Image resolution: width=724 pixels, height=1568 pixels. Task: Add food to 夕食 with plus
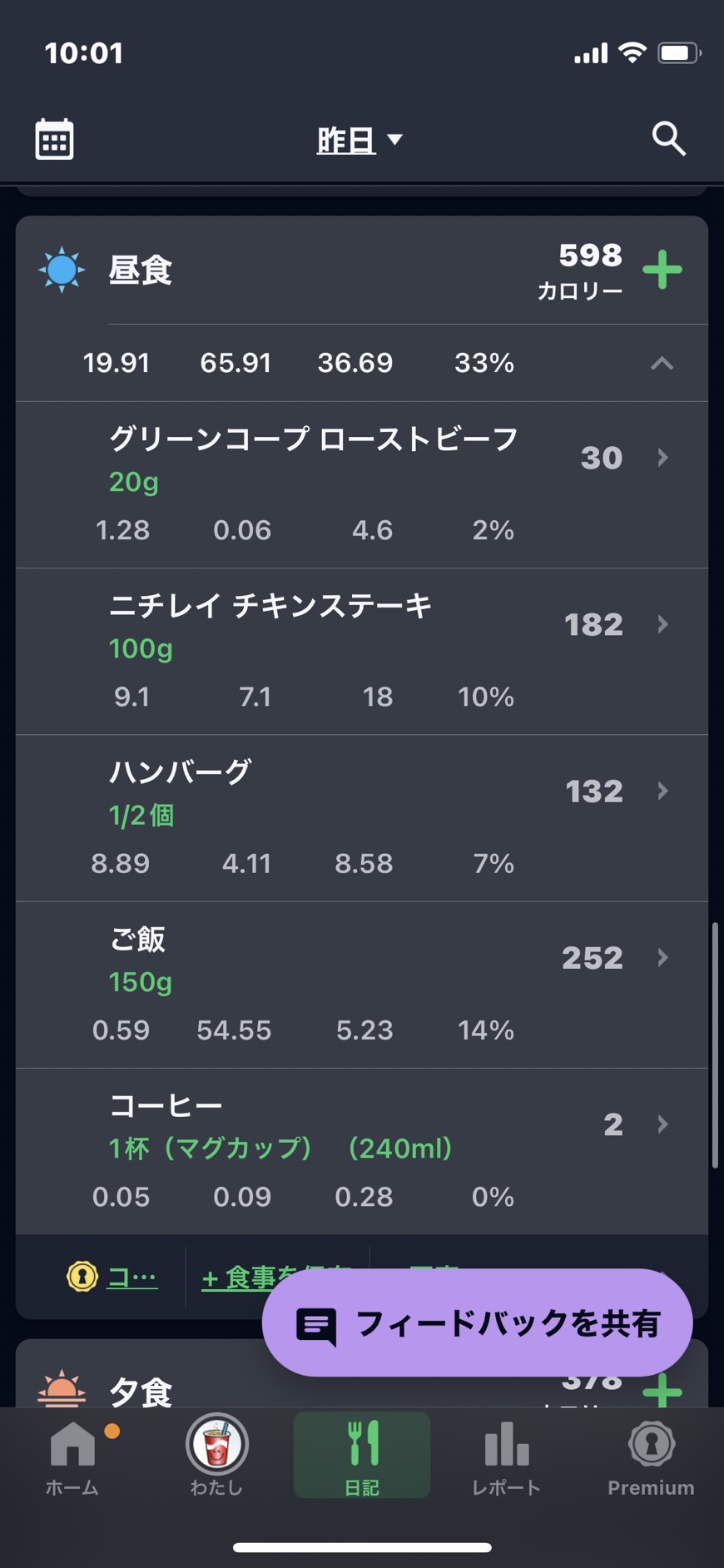[x=662, y=1390]
